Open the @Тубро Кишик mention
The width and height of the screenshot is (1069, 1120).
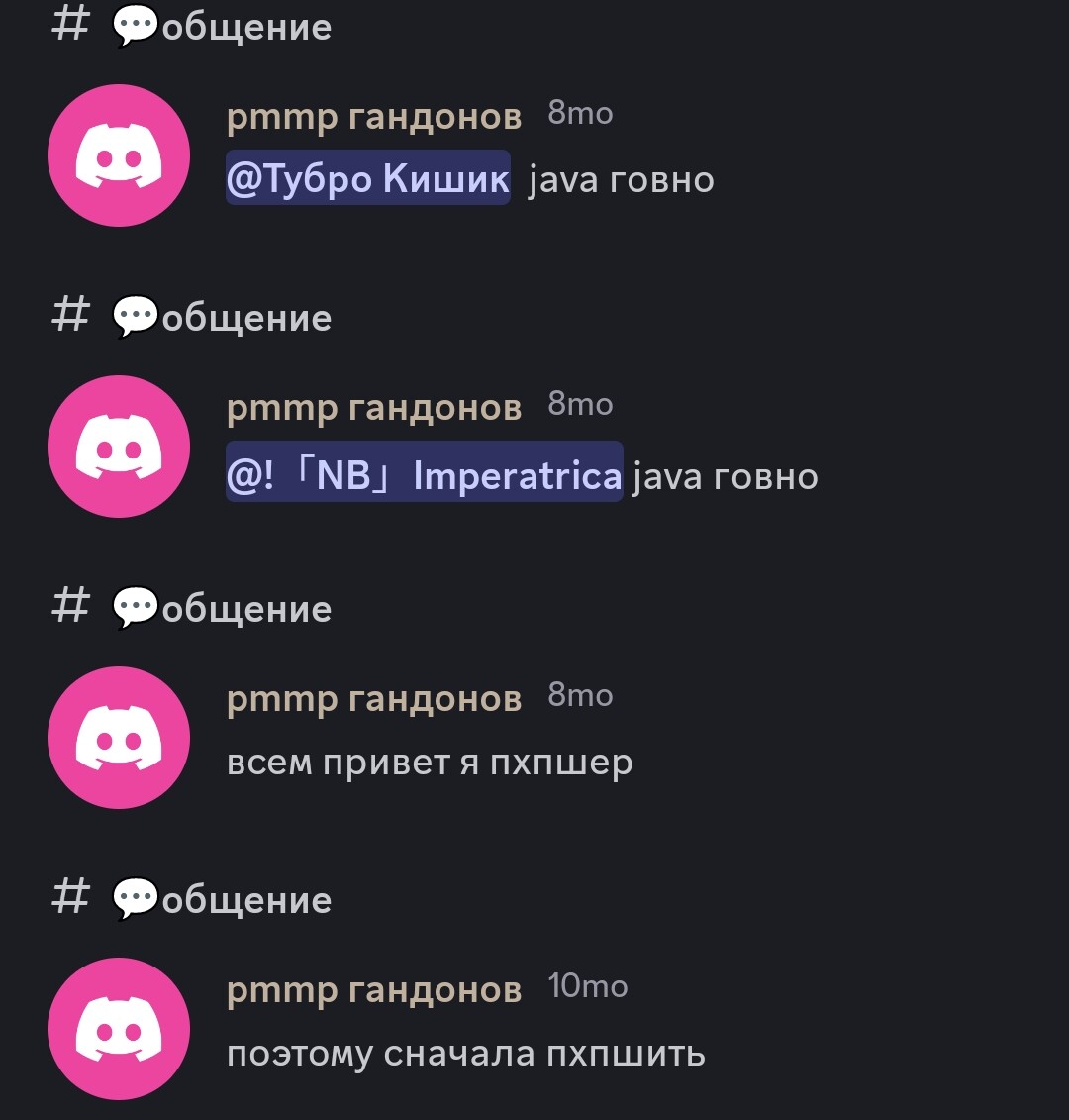[x=367, y=179]
